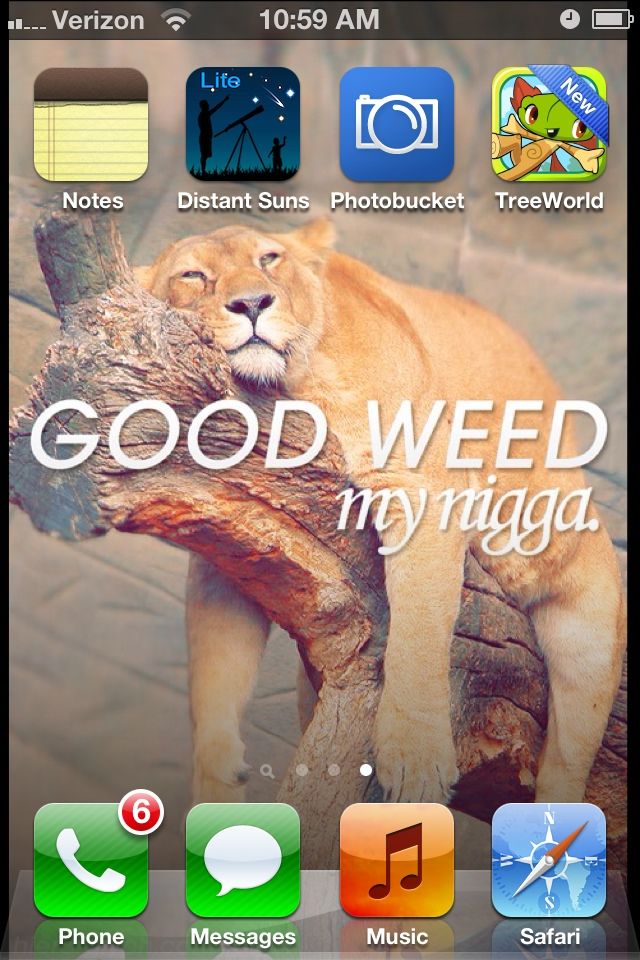Open the Notes app
The image size is (640, 960).
pyautogui.click(x=91, y=125)
